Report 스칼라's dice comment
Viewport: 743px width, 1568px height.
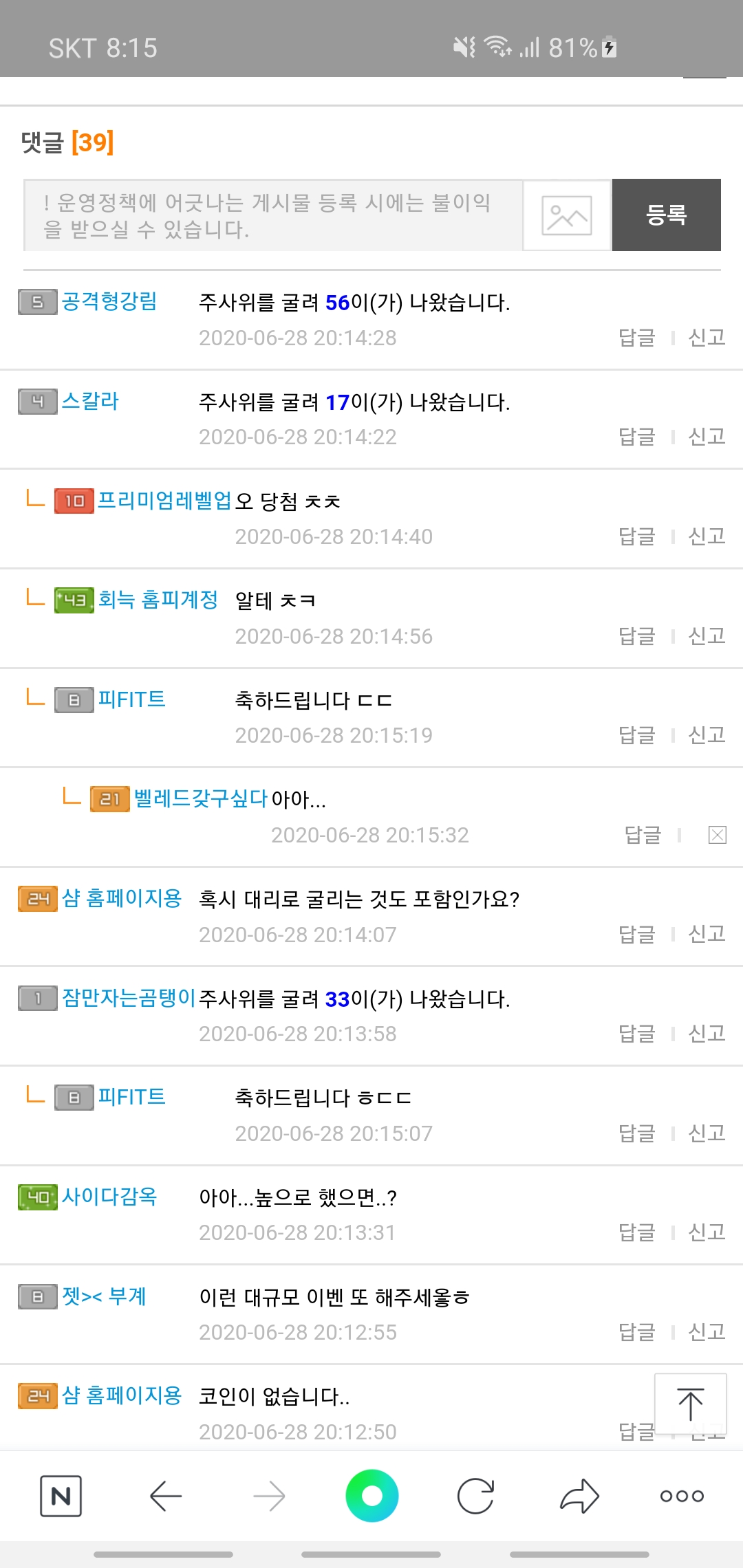pos(707,437)
